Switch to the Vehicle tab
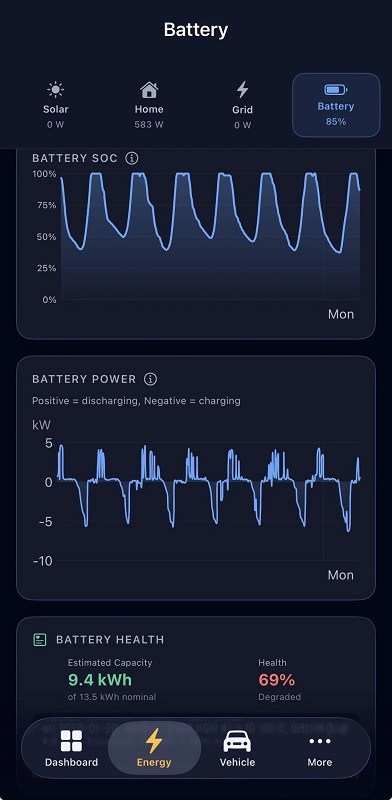 tap(237, 748)
